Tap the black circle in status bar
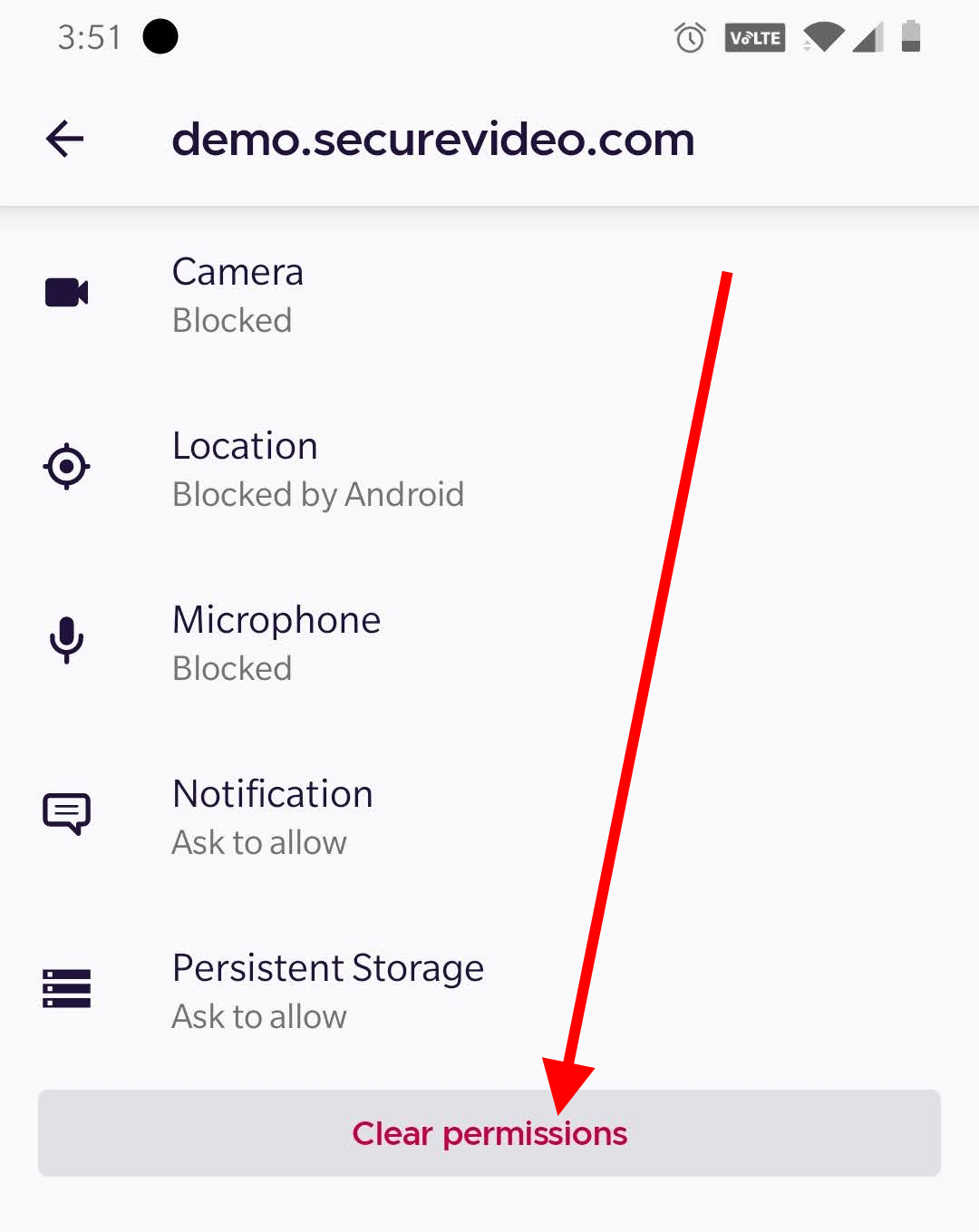The height and width of the screenshot is (1232, 979). click(160, 37)
